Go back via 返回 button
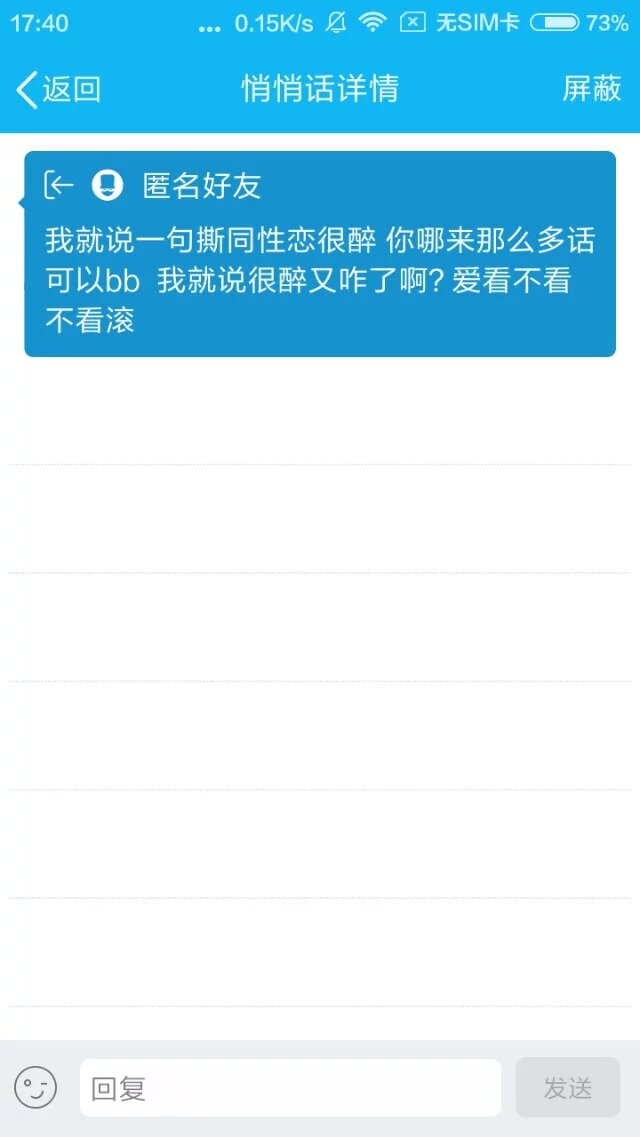Screen dimensions: 640x1137 (58, 89)
